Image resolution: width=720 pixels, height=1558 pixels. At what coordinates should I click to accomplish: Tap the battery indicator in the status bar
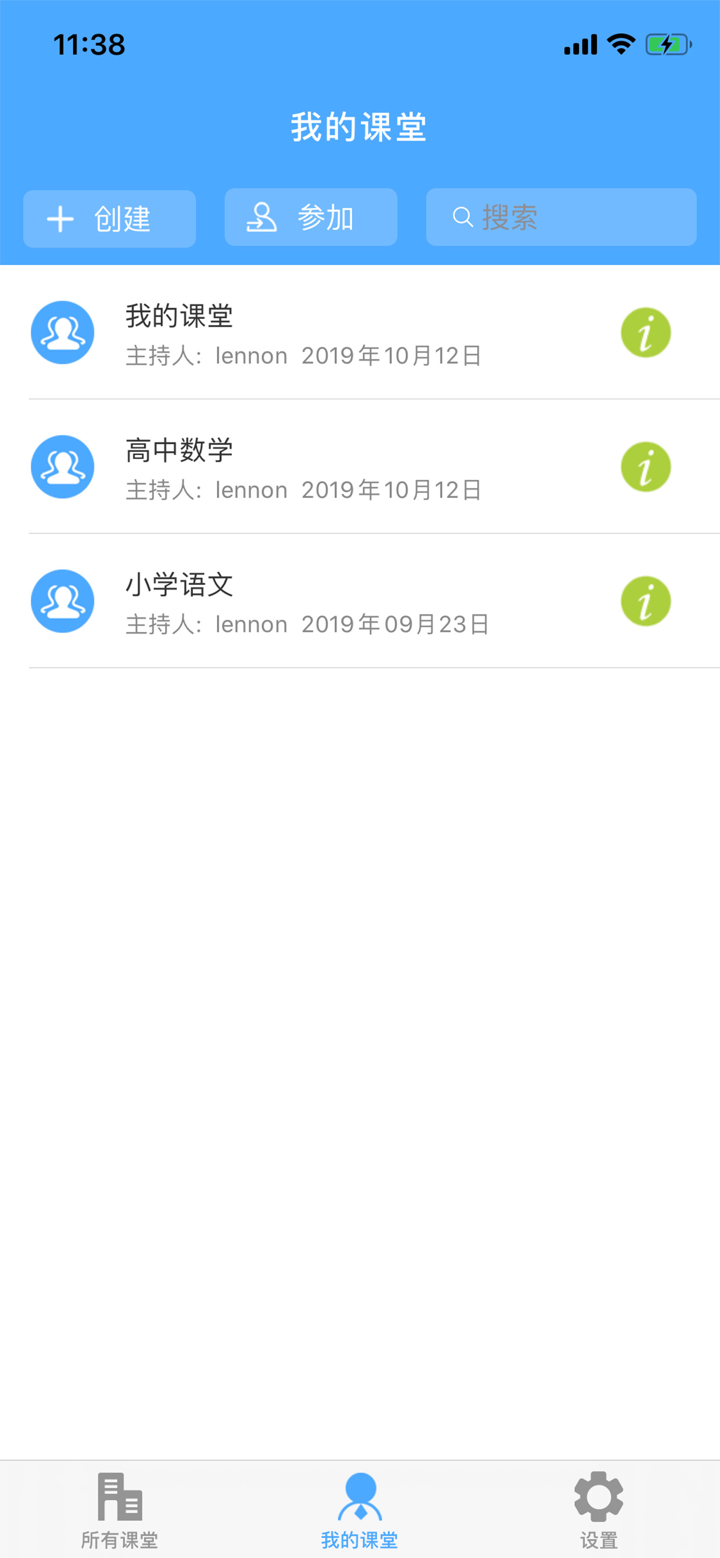click(x=668, y=44)
